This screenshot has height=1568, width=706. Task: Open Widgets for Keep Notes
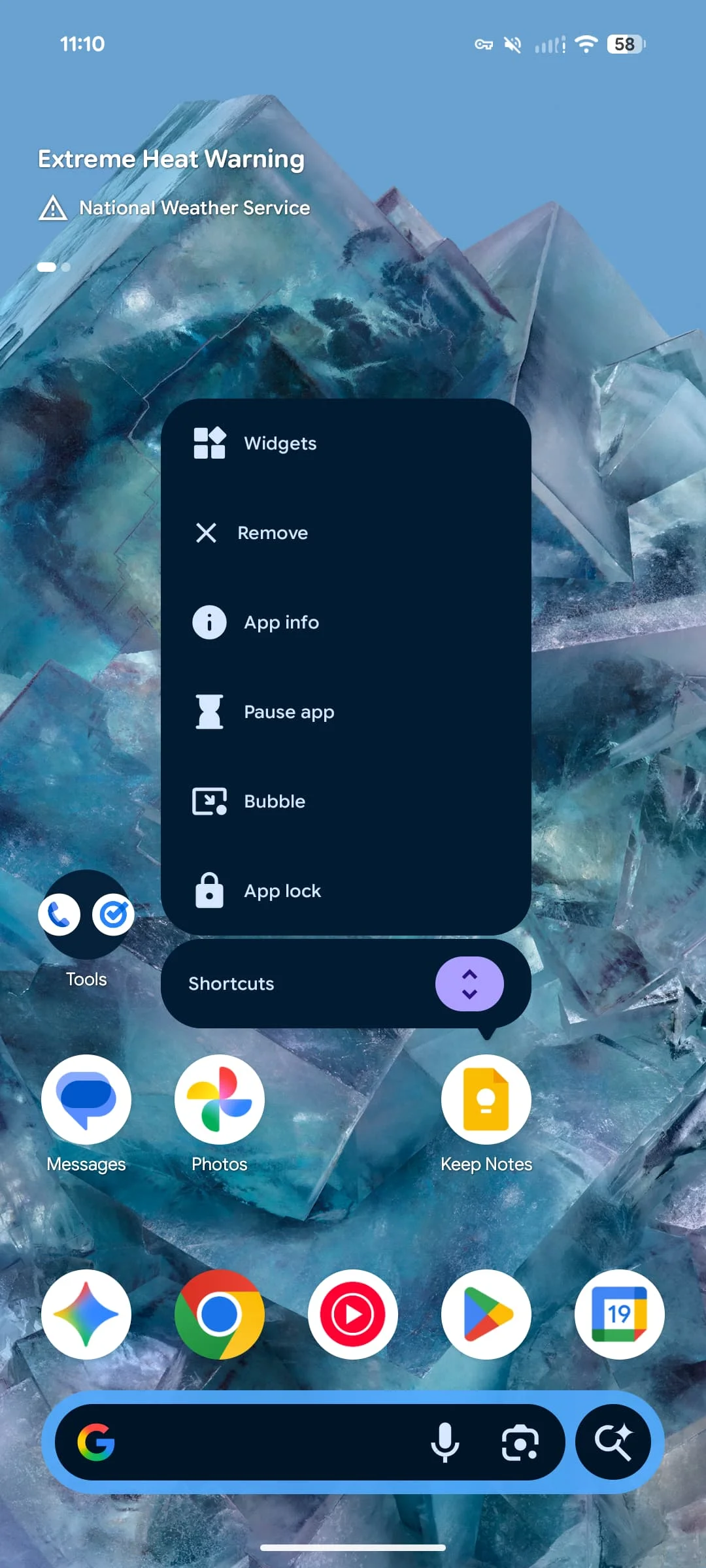tap(280, 444)
